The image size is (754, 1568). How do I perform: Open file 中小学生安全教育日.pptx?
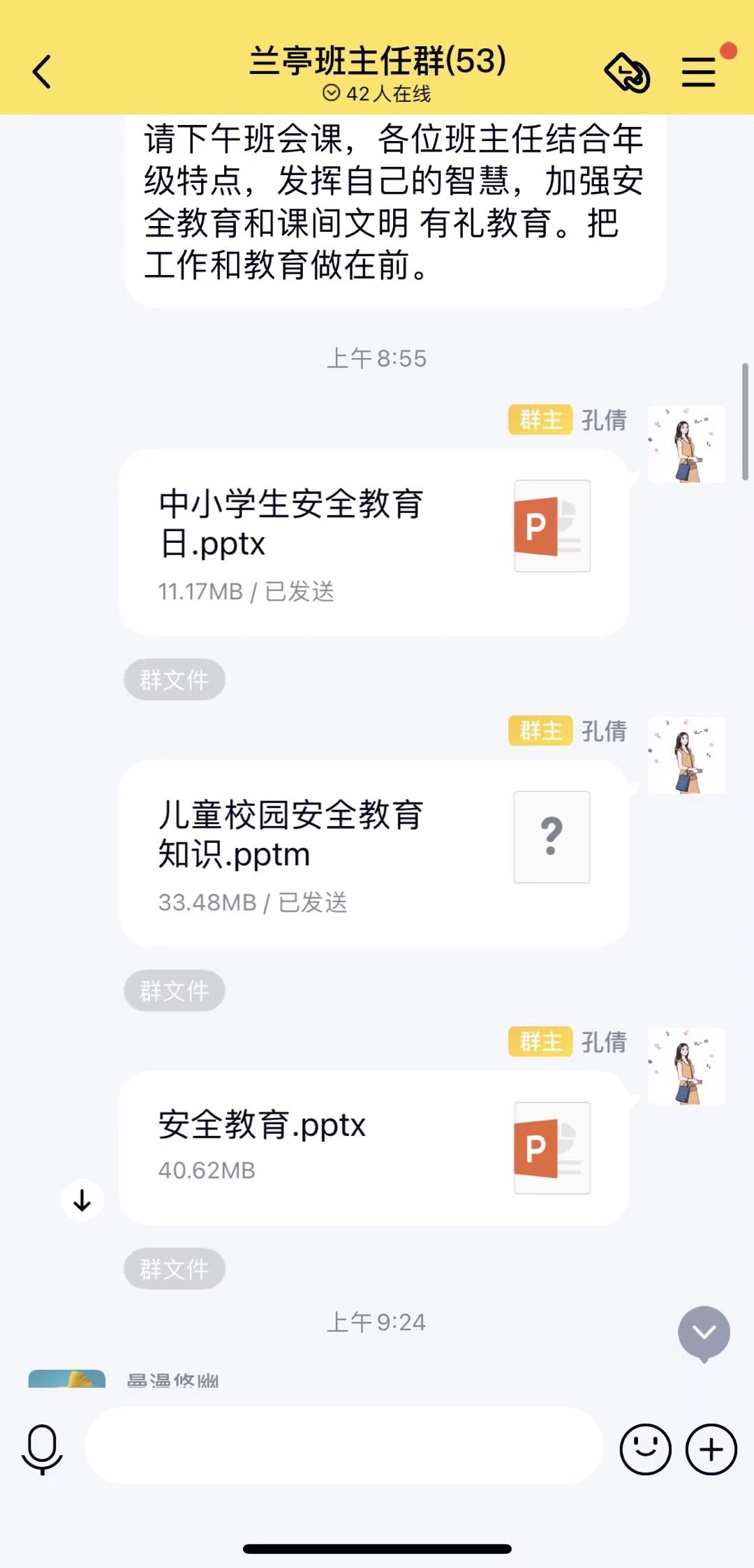[x=374, y=542]
